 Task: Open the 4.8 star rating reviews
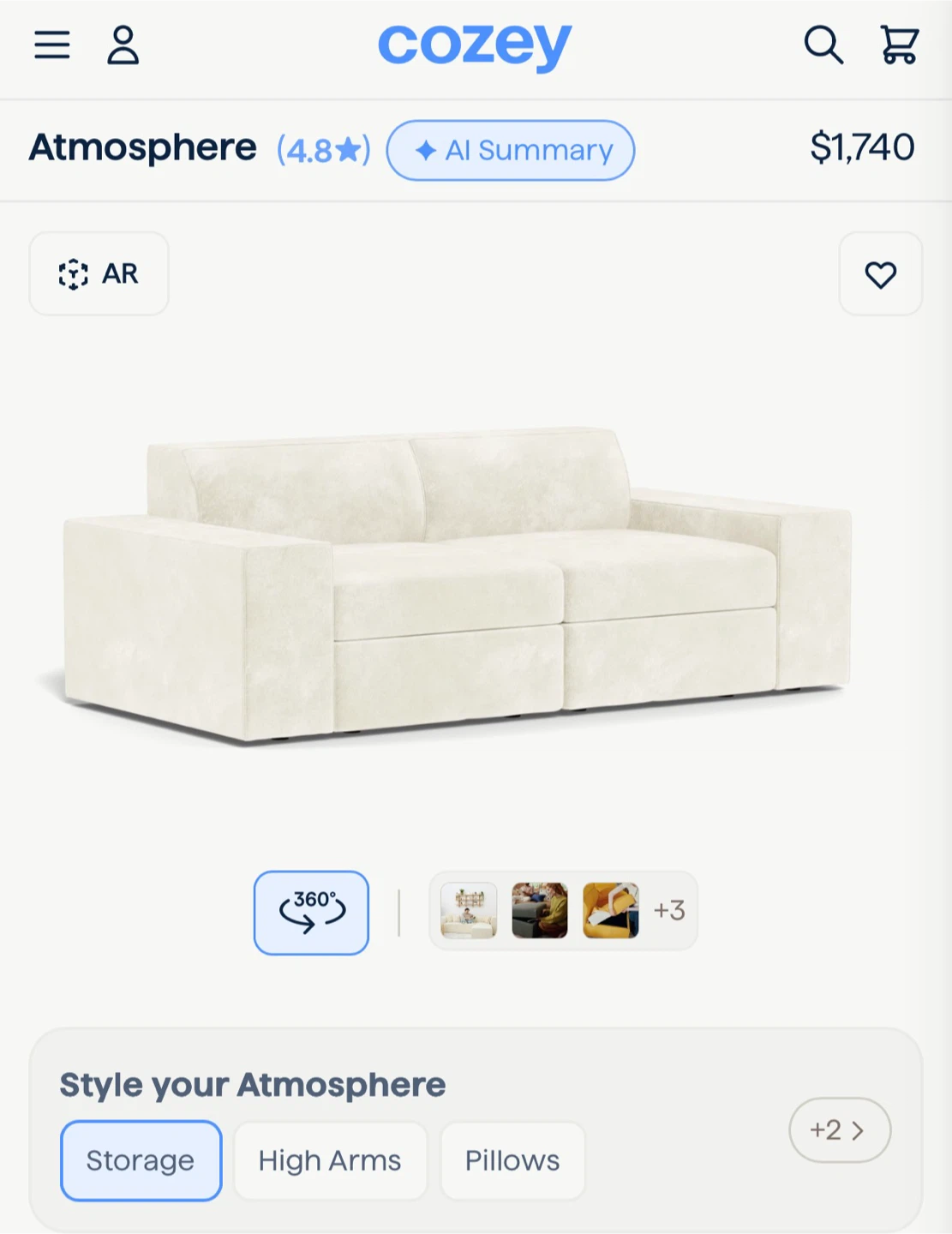point(323,151)
